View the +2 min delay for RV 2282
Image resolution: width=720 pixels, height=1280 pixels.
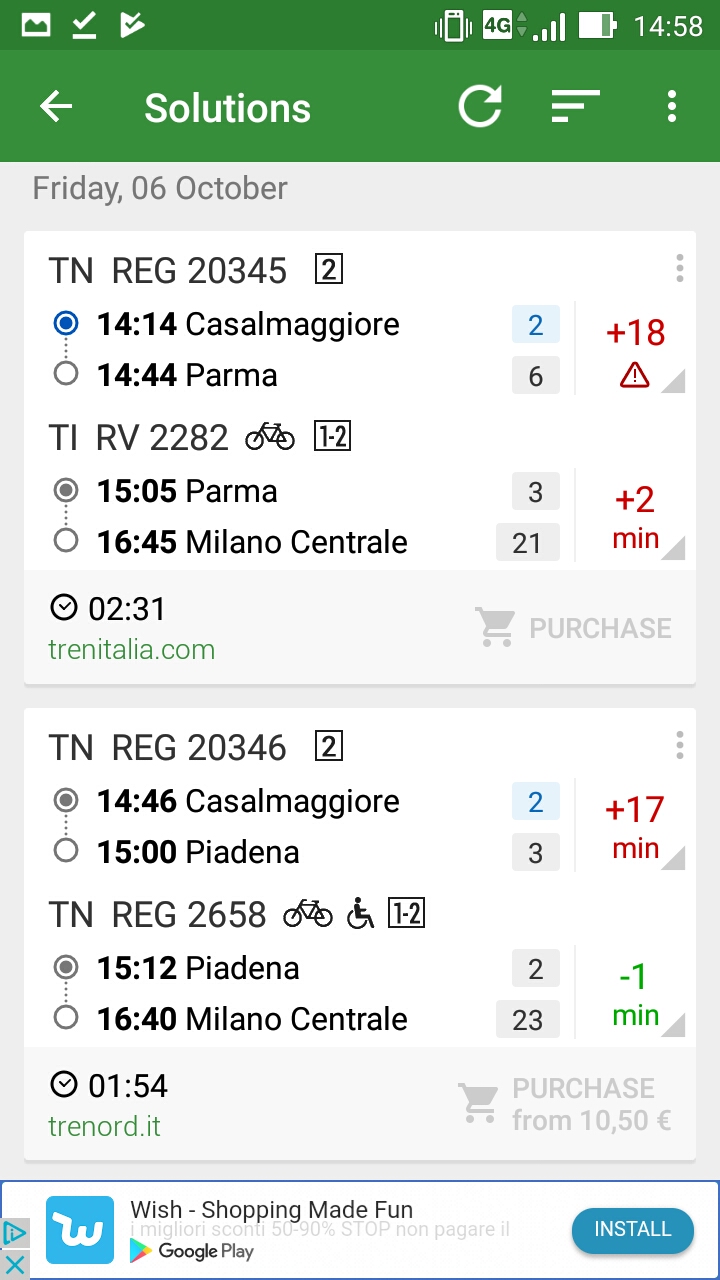[635, 517]
